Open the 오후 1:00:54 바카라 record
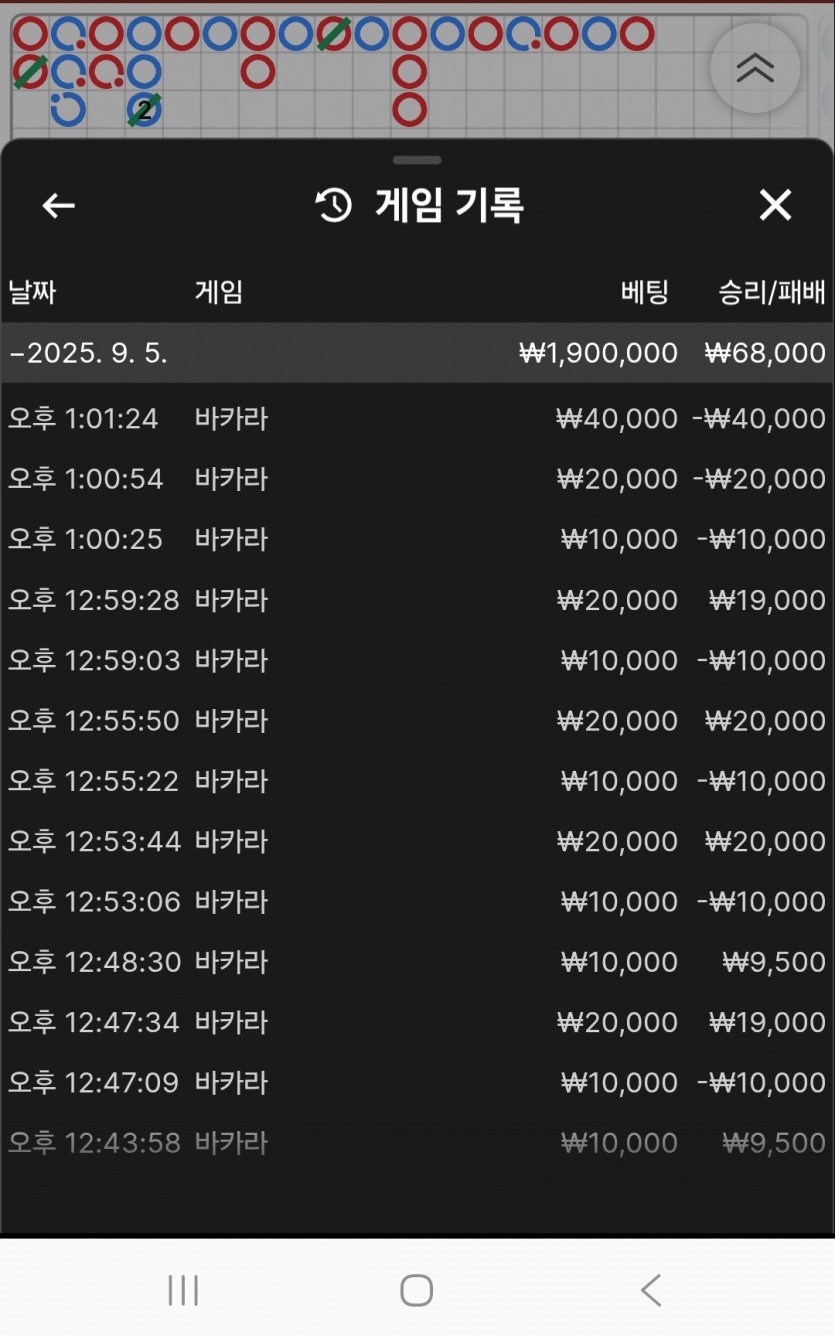Image resolution: width=835 pixels, height=1336 pixels. (417, 479)
